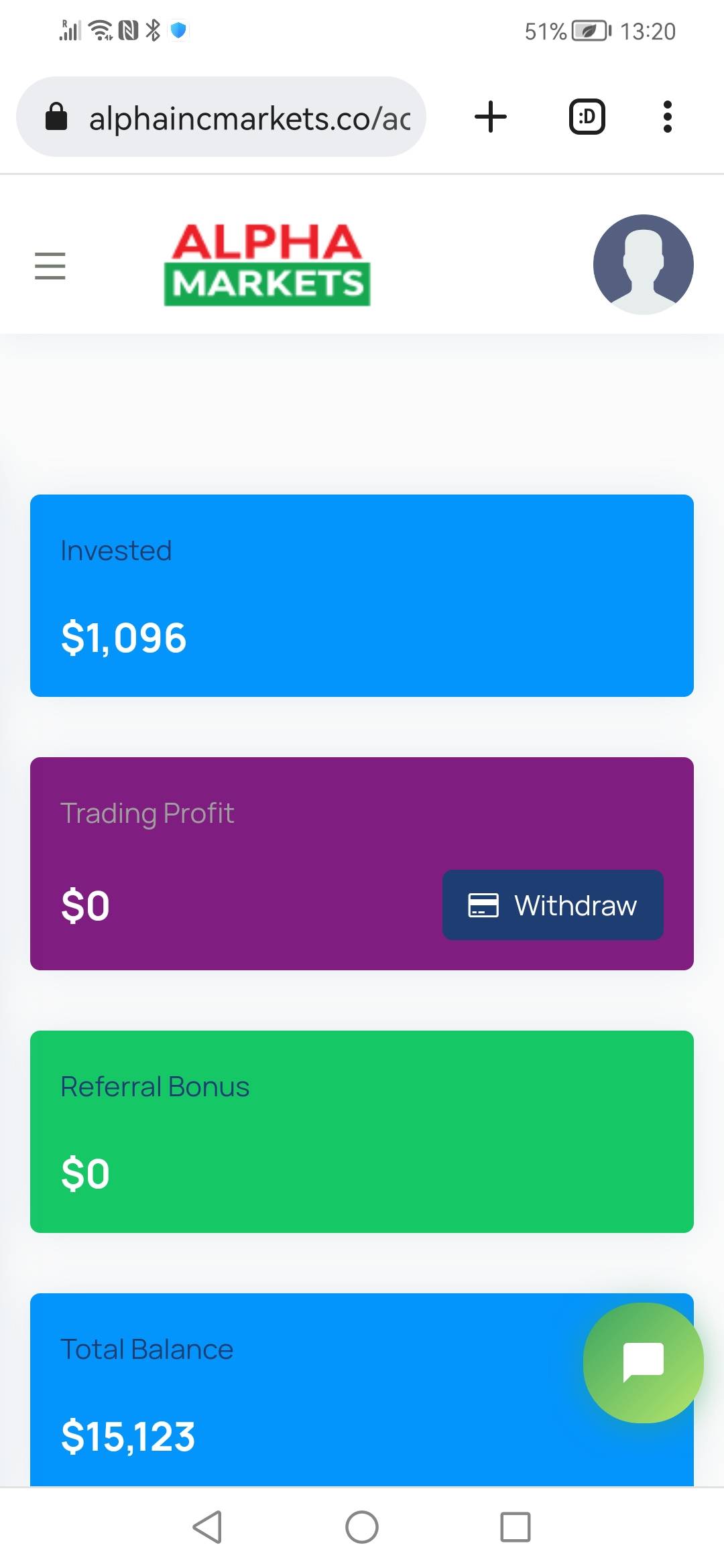Open the hamburger navigation menu
The height and width of the screenshot is (1568, 724).
pyautogui.click(x=50, y=265)
